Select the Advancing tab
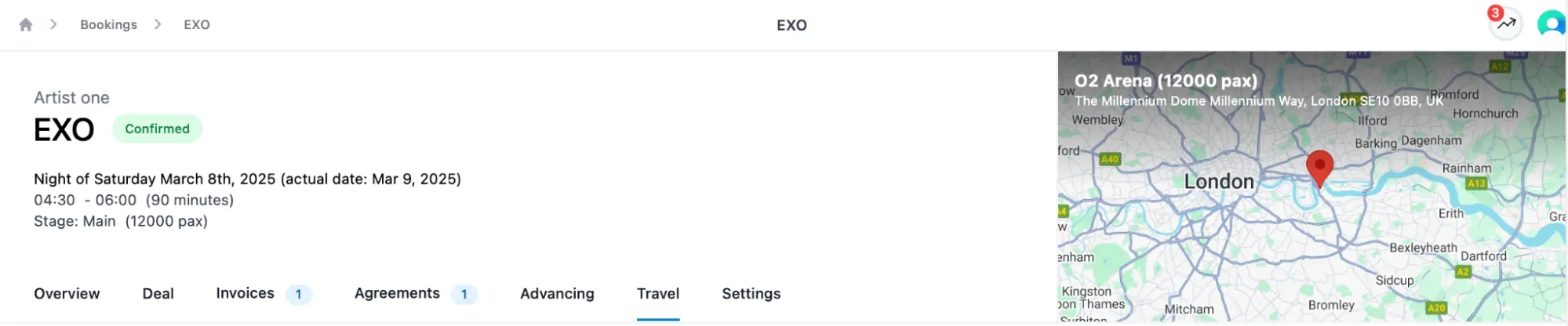Viewport: 1568px width, 326px height. tap(557, 294)
